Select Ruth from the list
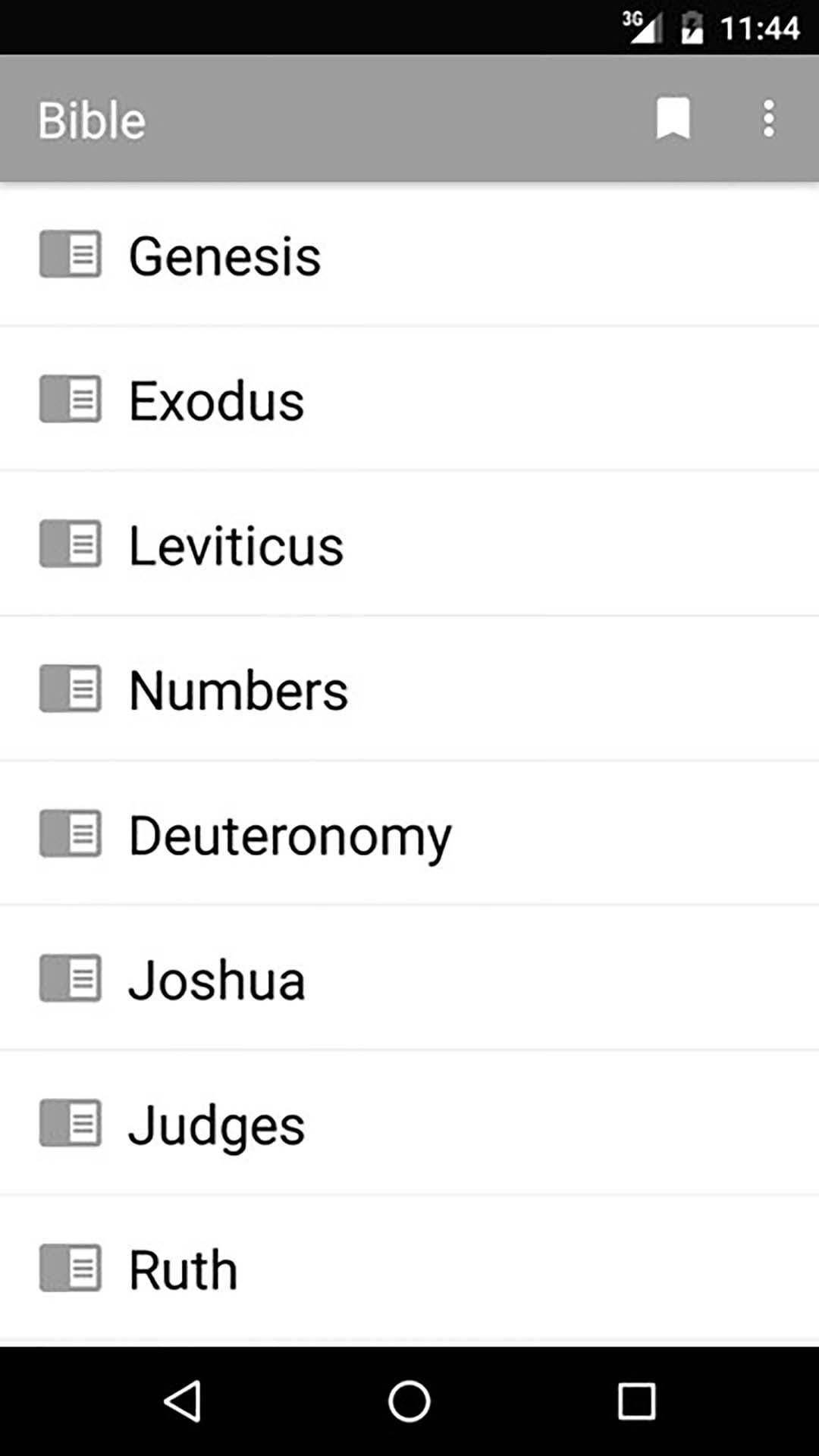 tap(183, 1269)
